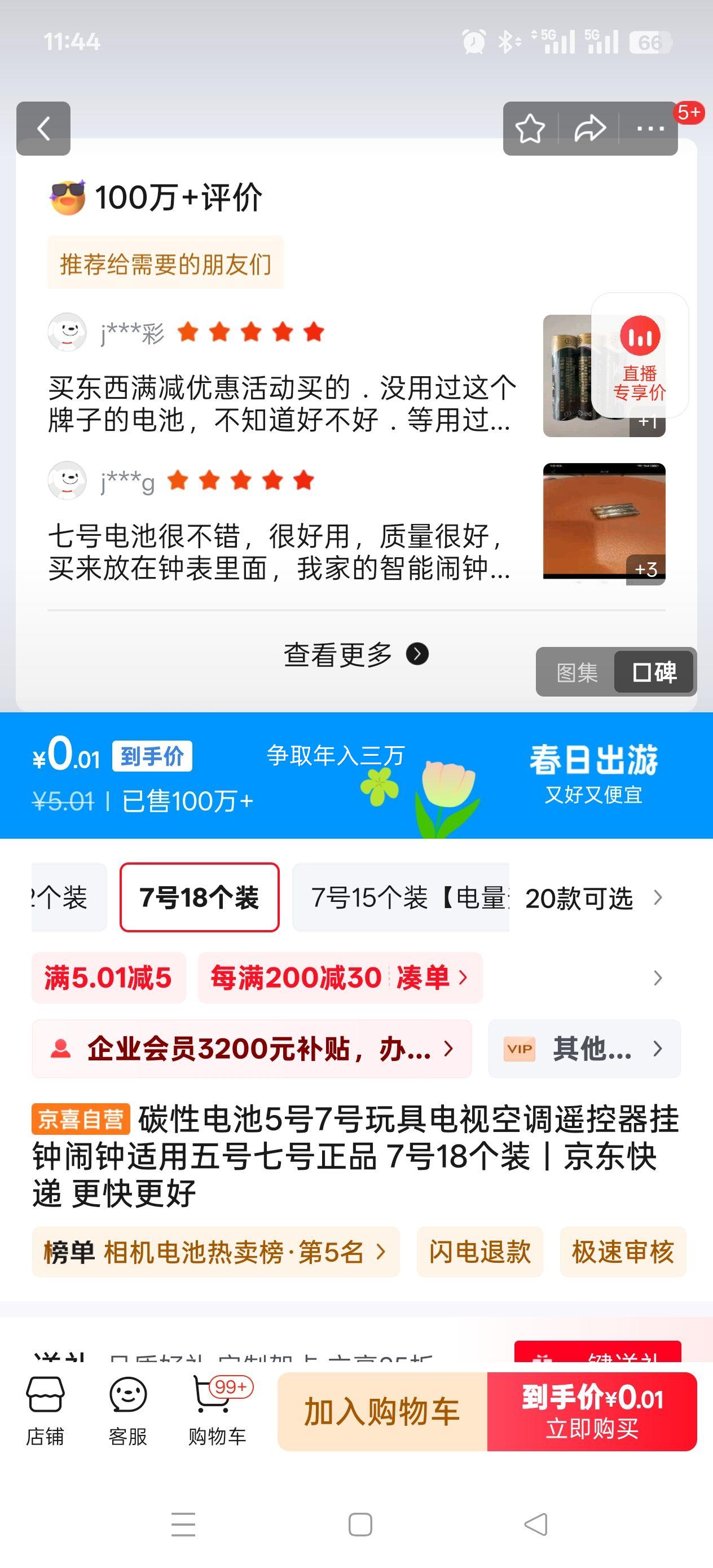Select the 2个装 variant

[x=61, y=896]
